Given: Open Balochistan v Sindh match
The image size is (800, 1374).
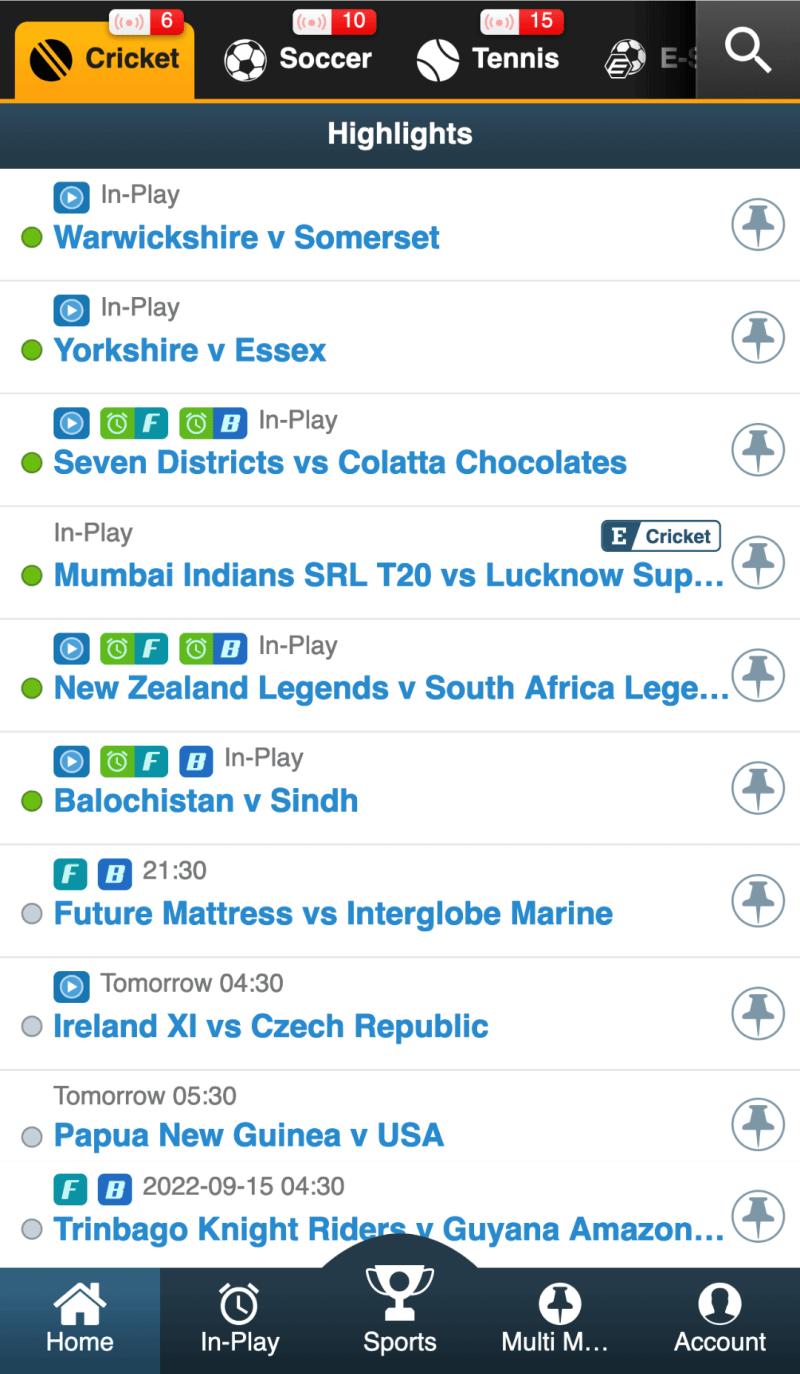Looking at the screenshot, I should [x=206, y=801].
